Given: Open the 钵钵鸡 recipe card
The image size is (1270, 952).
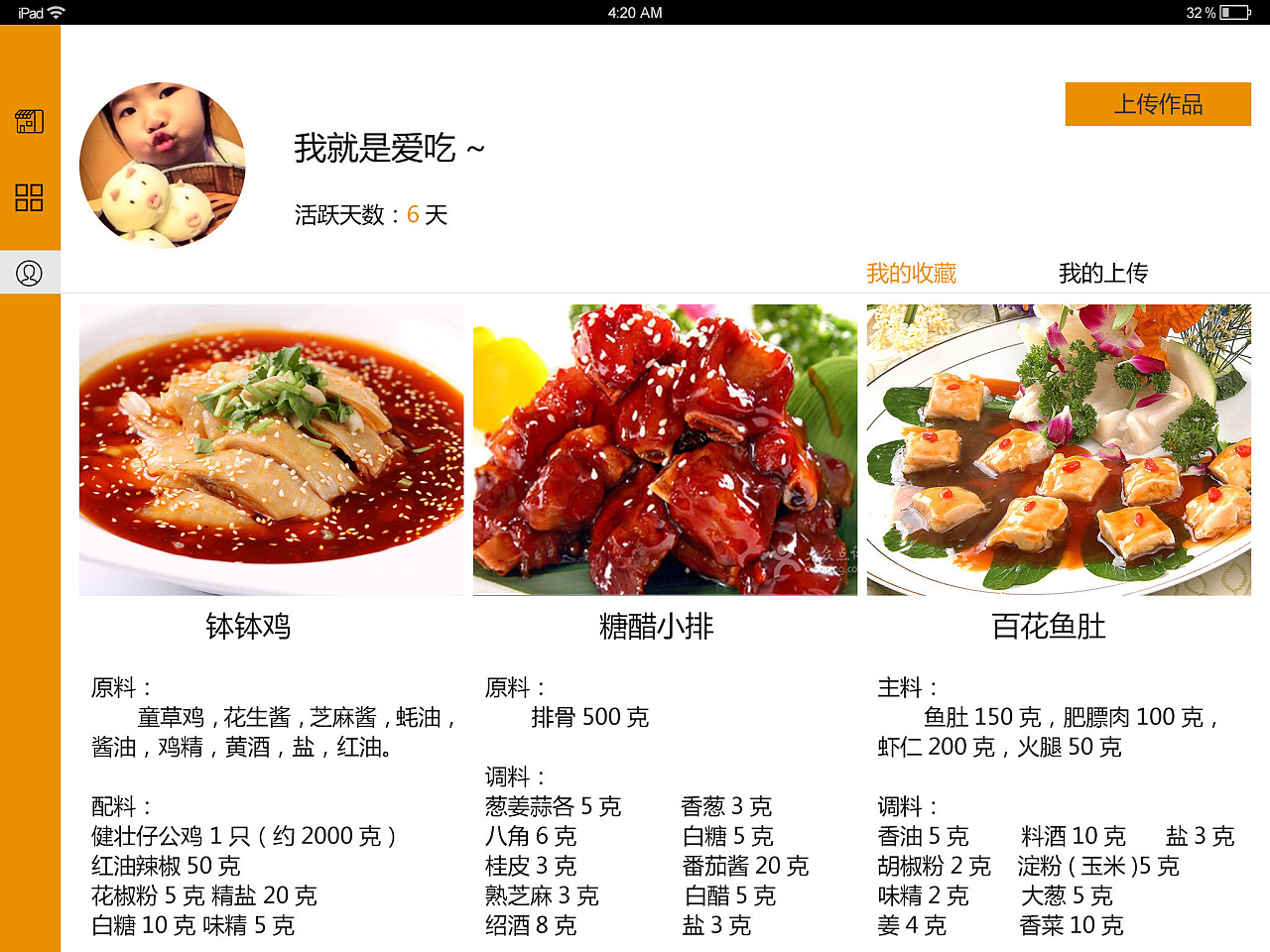Looking at the screenshot, I should tap(271, 450).
